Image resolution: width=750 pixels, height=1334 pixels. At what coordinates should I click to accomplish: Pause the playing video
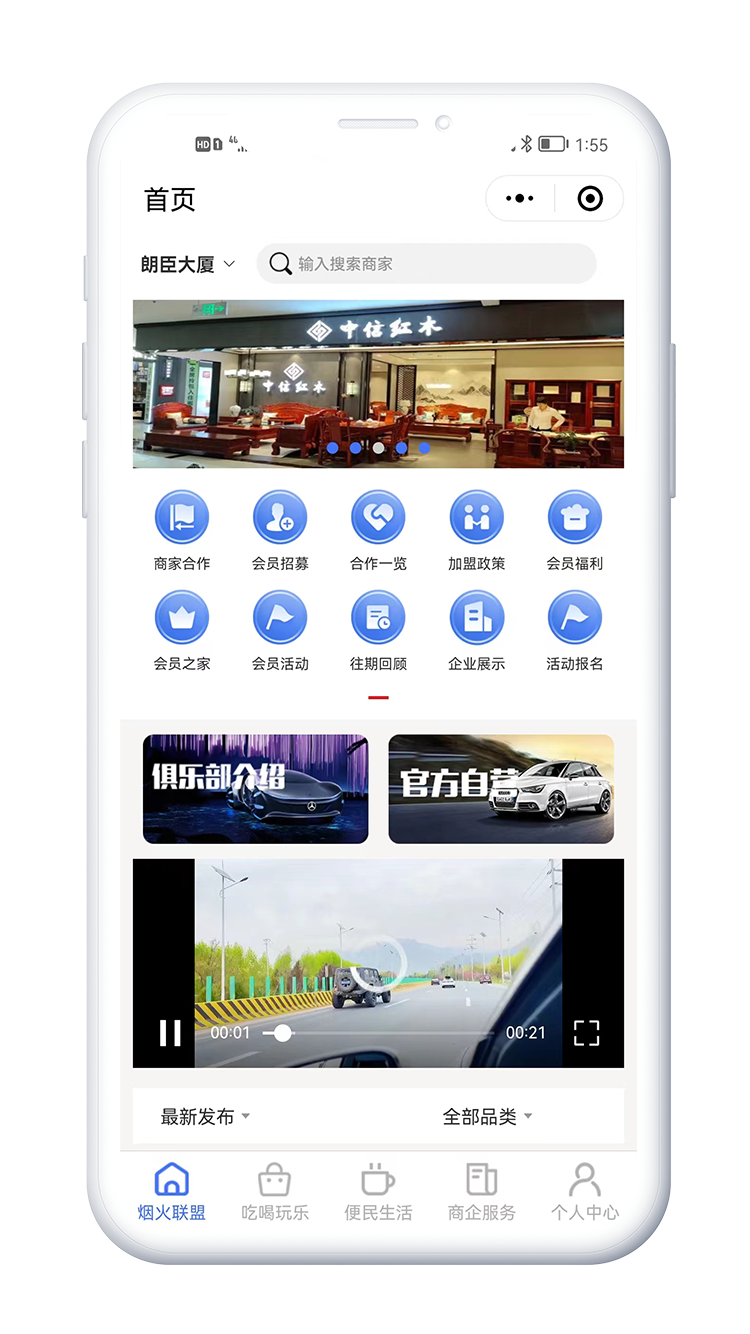(170, 1032)
